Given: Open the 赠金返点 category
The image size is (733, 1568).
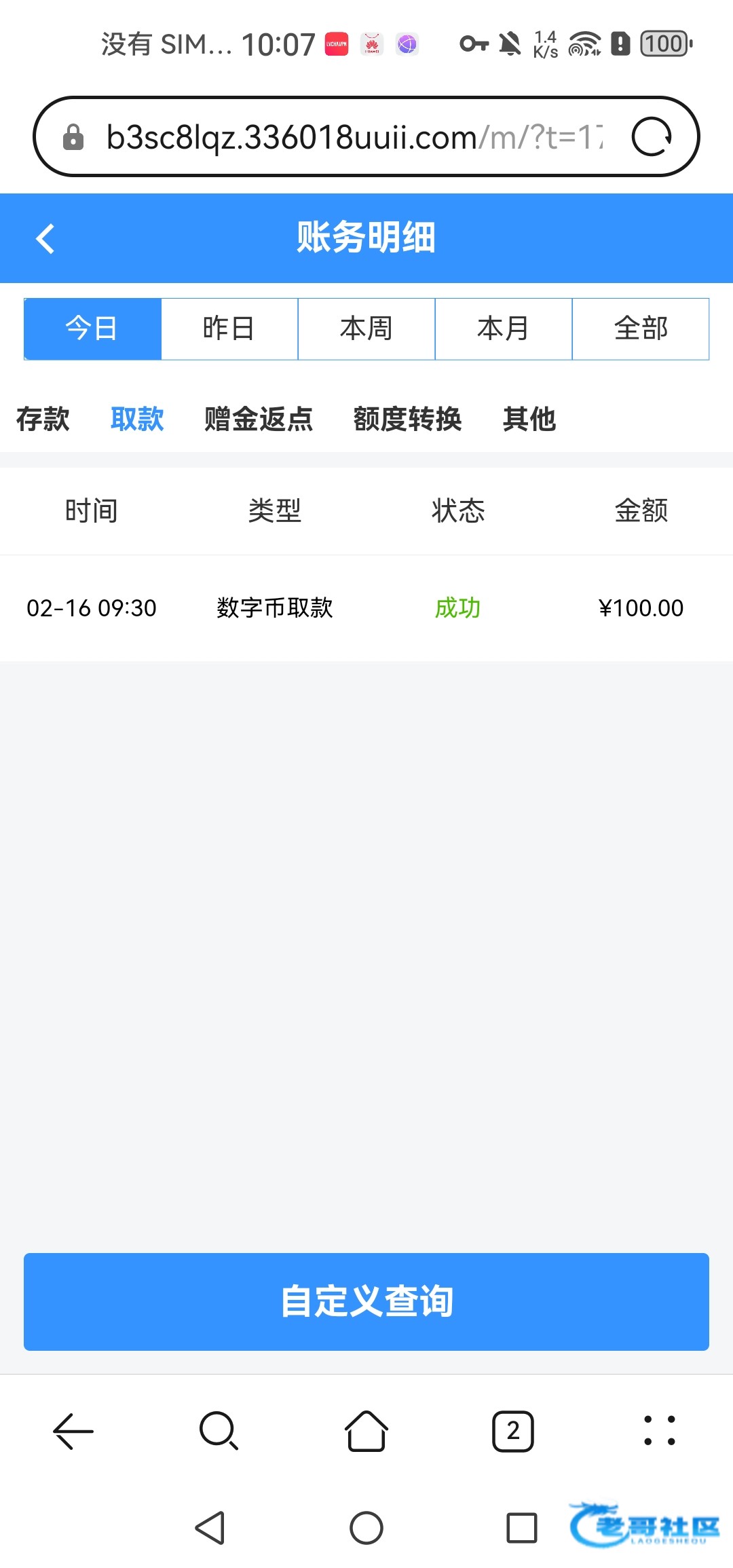Looking at the screenshot, I should pos(259,419).
